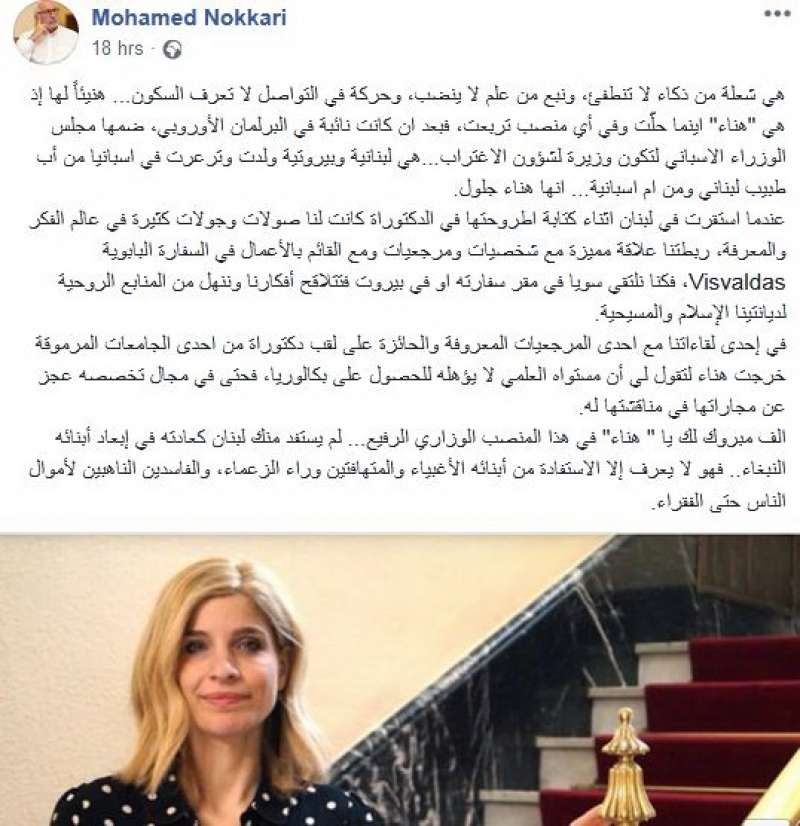Open Mohamed Nokkari's profile picture
The height and width of the screenshot is (826, 800).
coord(46,33)
